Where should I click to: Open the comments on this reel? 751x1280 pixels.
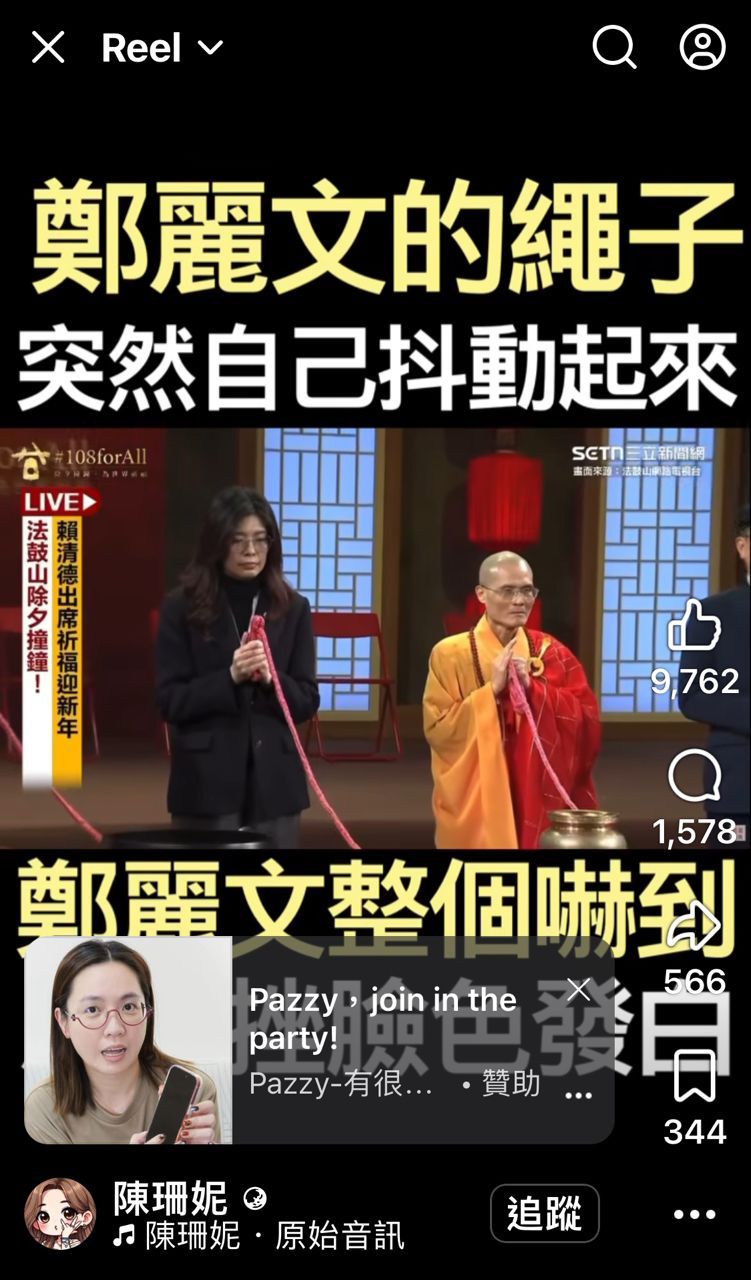tap(694, 778)
